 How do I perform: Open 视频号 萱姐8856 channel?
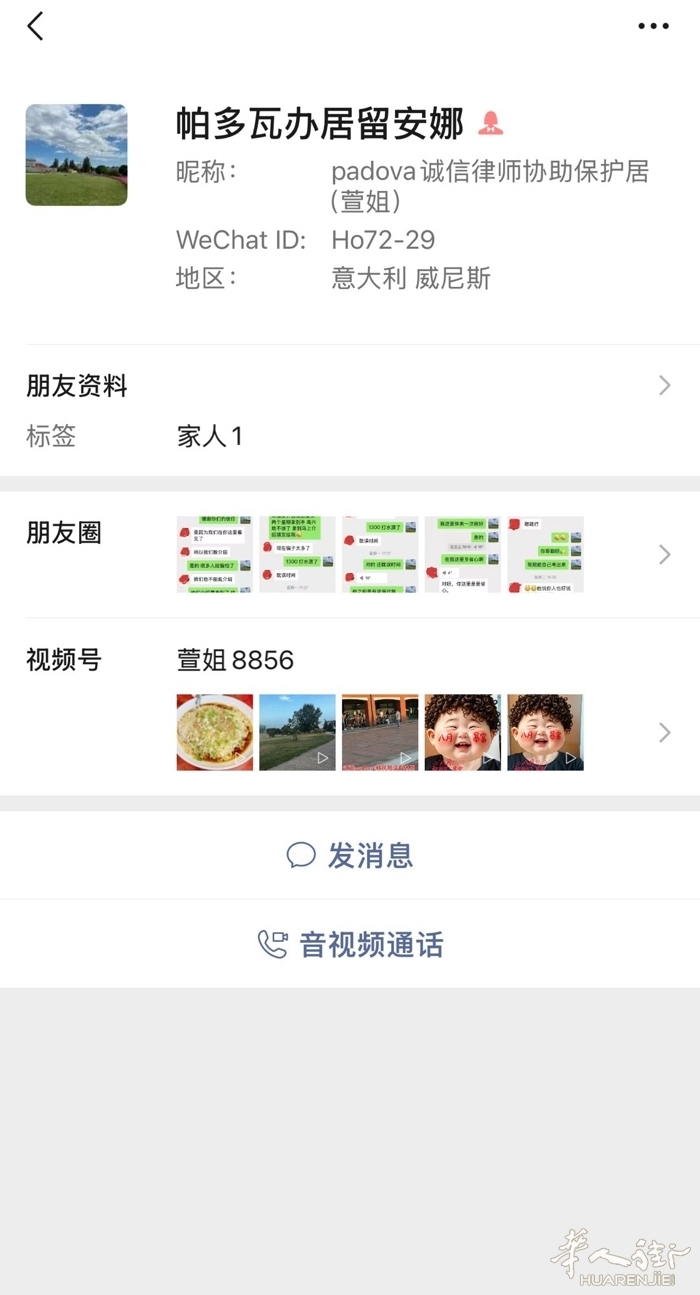(350, 707)
